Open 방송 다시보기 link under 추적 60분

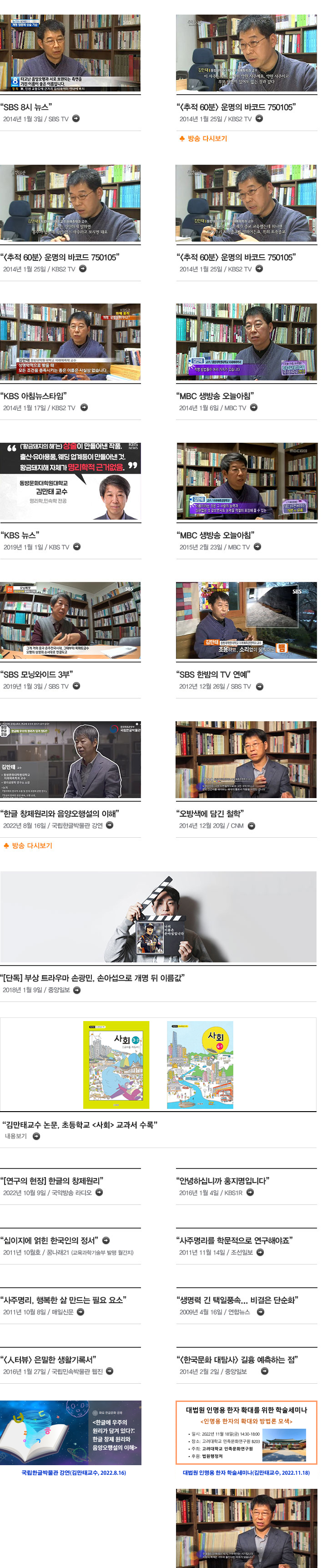pyautogui.click(x=203, y=138)
